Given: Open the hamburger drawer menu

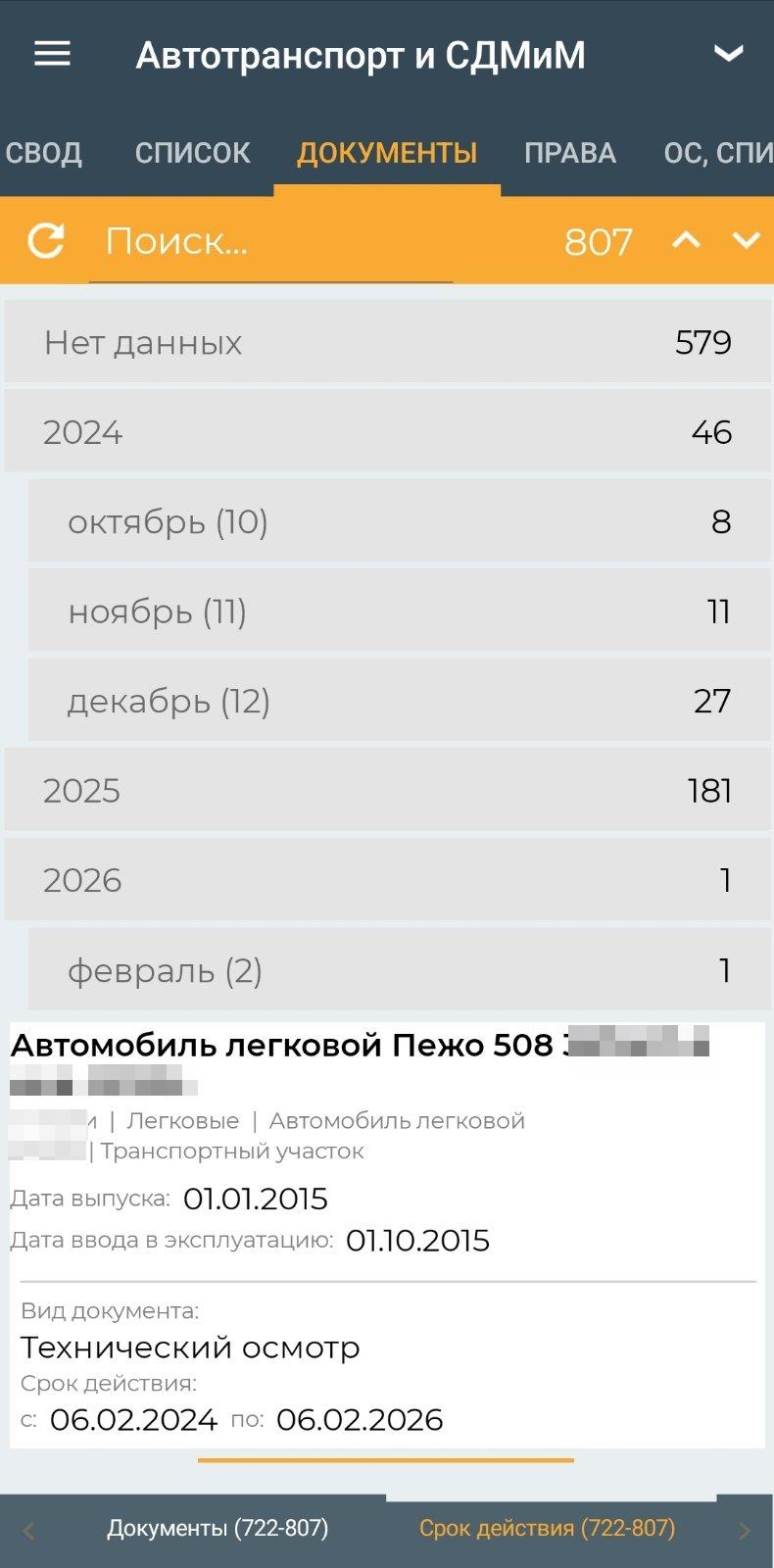Looking at the screenshot, I should click(x=52, y=54).
